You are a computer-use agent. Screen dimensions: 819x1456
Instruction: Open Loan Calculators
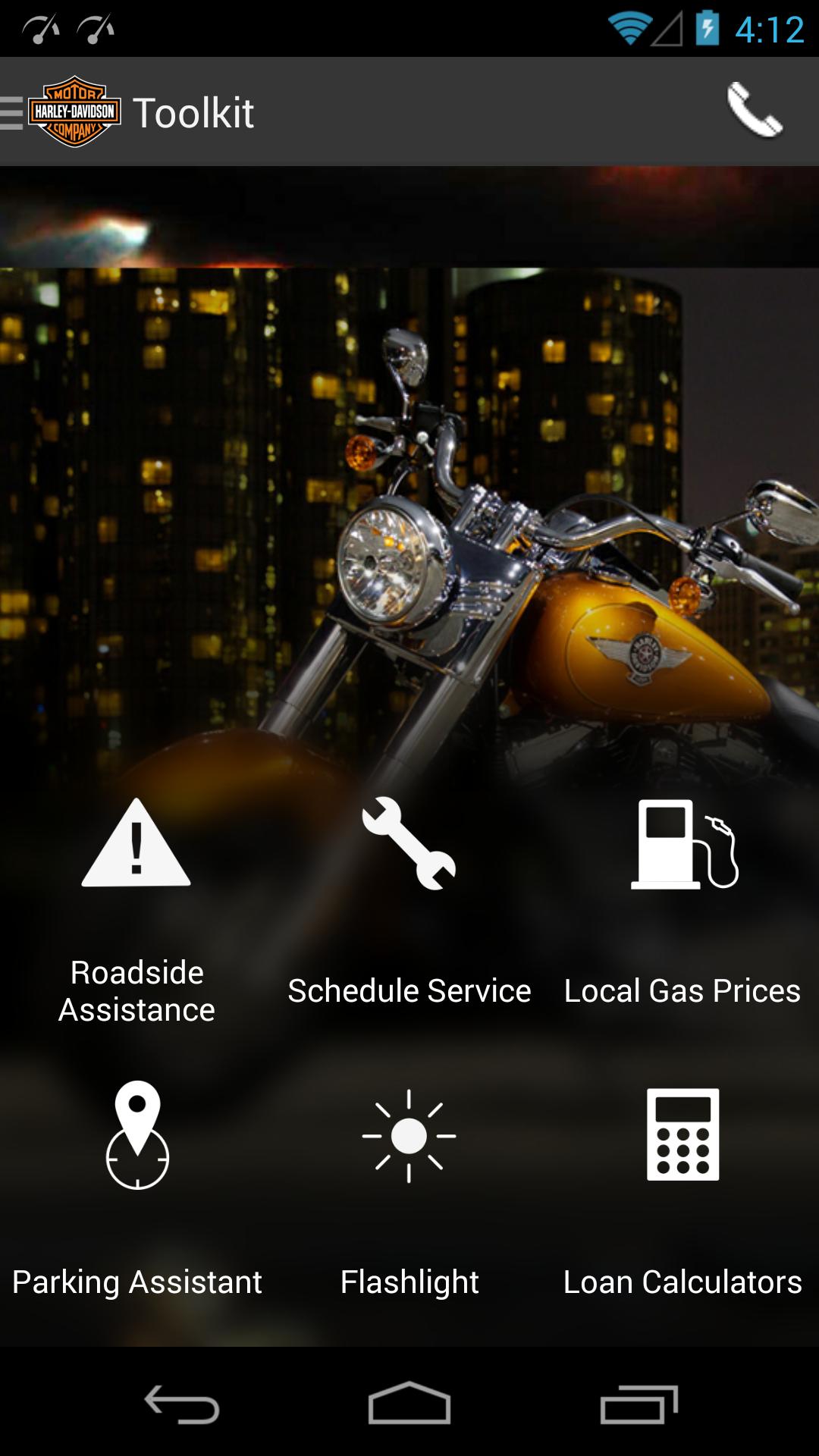tap(682, 1191)
